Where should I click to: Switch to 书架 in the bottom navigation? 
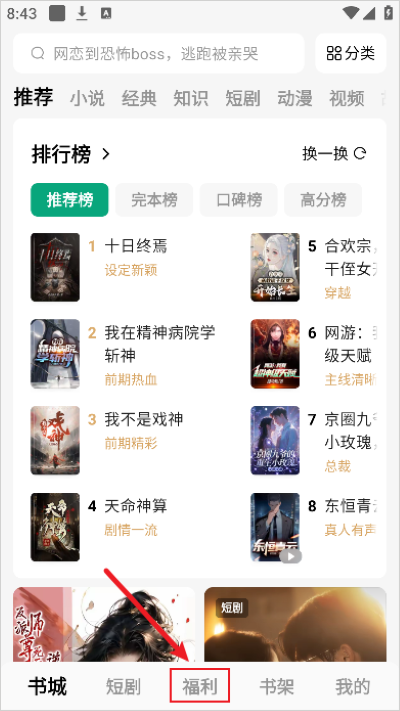click(276, 687)
